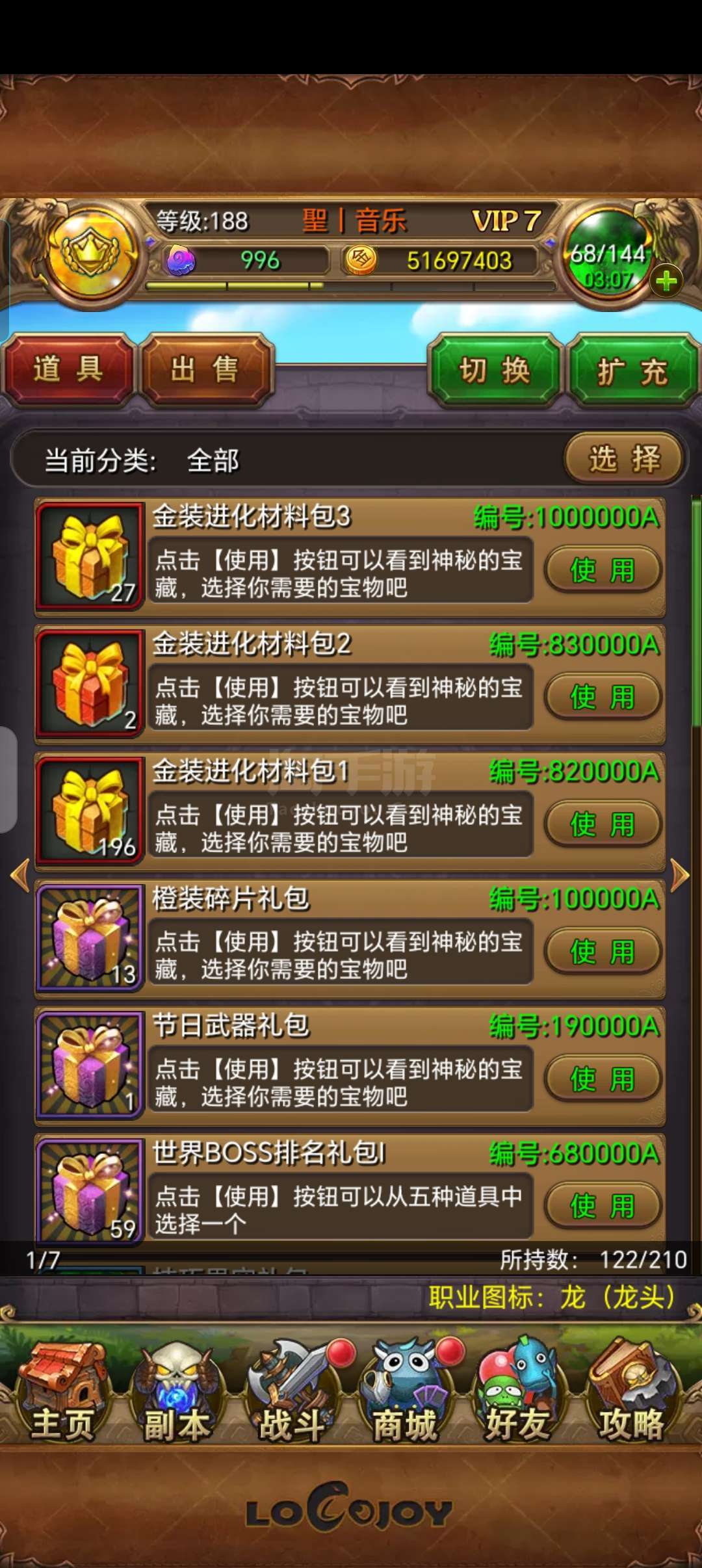Use the 金装进化材料包3 item
702x1568 pixels.
603,570
